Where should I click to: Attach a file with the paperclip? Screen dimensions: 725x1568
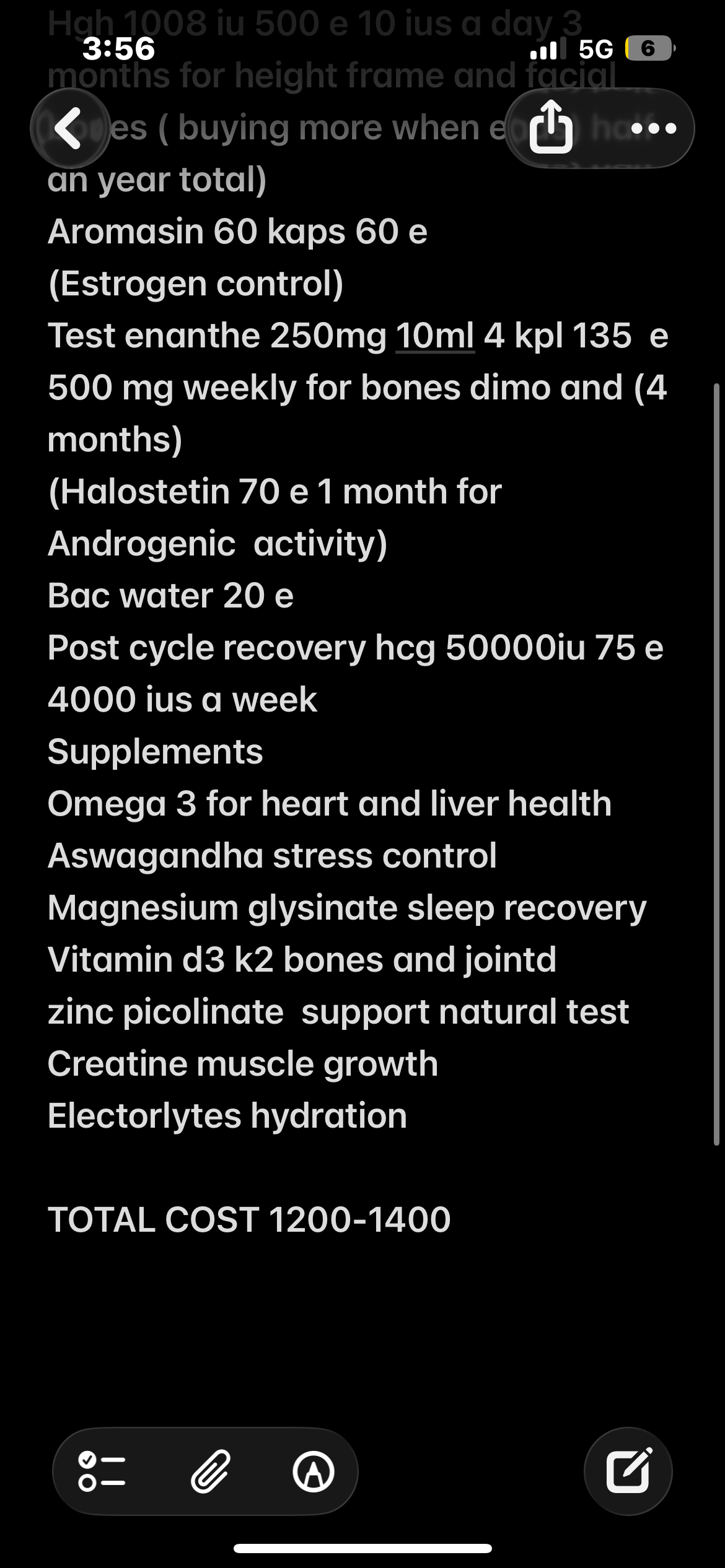[210, 1471]
